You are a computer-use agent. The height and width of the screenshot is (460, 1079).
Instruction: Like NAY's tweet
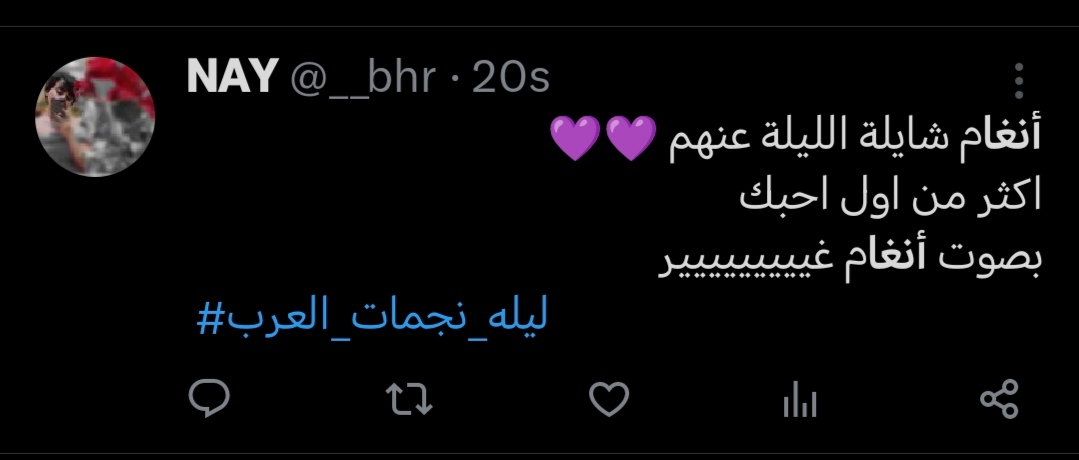(607, 399)
